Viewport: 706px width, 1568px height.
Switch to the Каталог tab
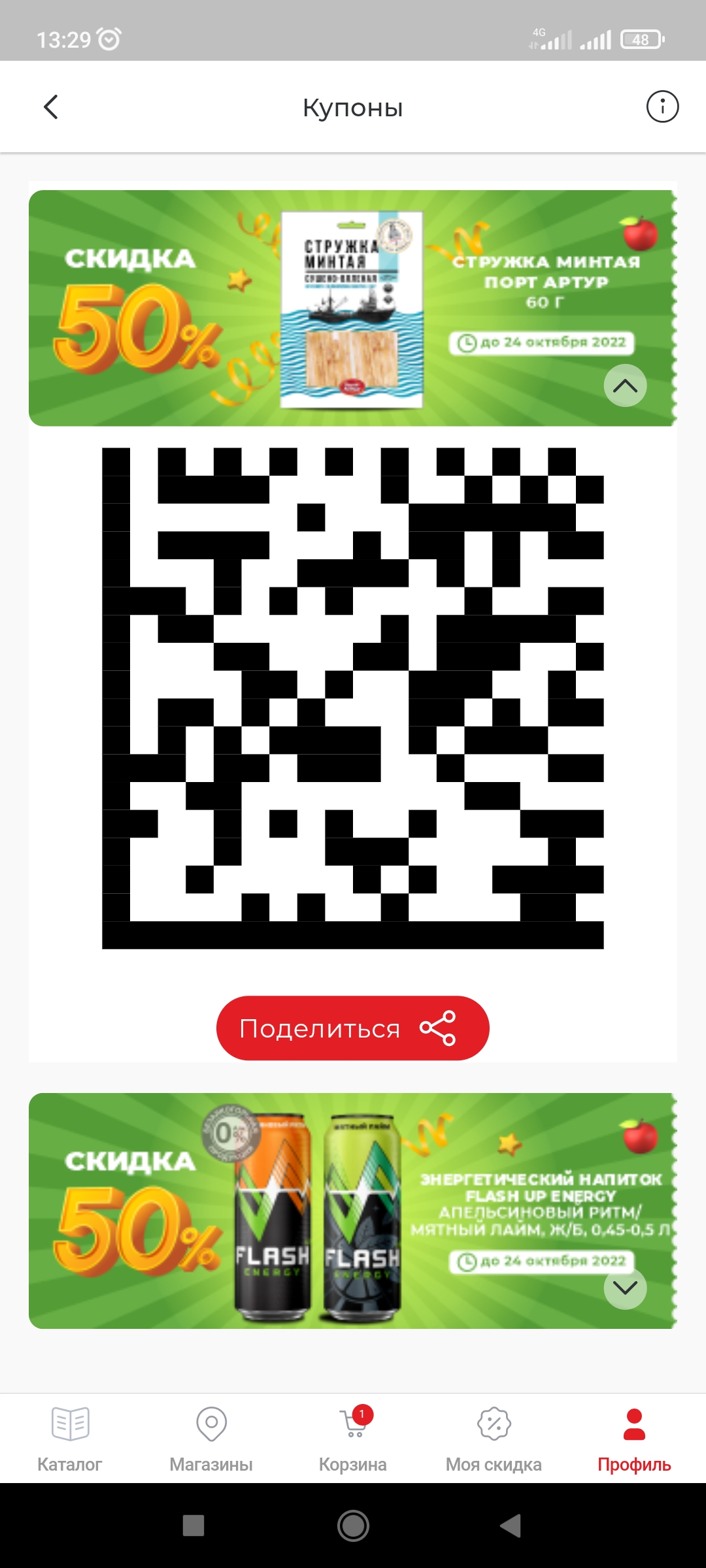(70, 1437)
